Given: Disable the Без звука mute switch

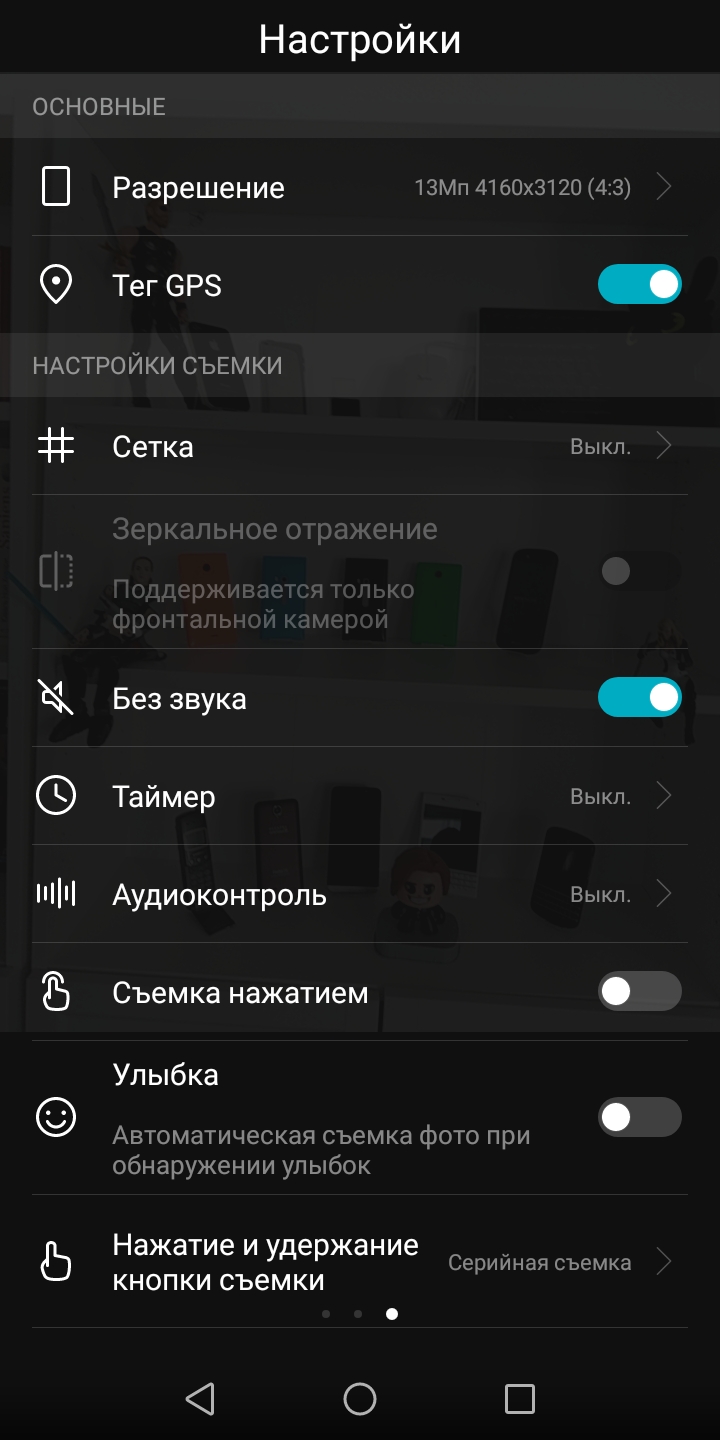Looking at the screenshot, I should point(640,697).
